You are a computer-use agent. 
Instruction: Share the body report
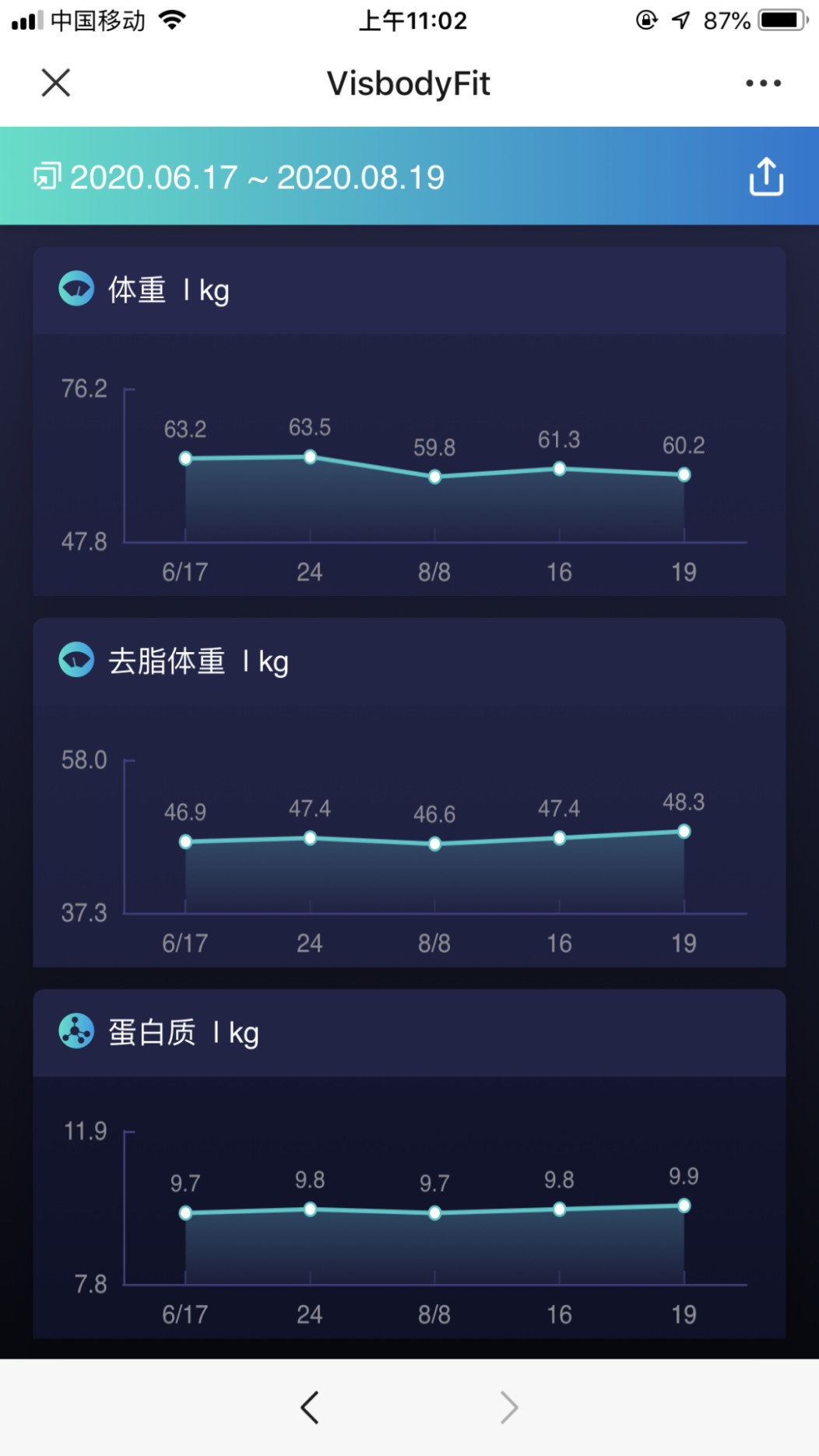(765, 177)
